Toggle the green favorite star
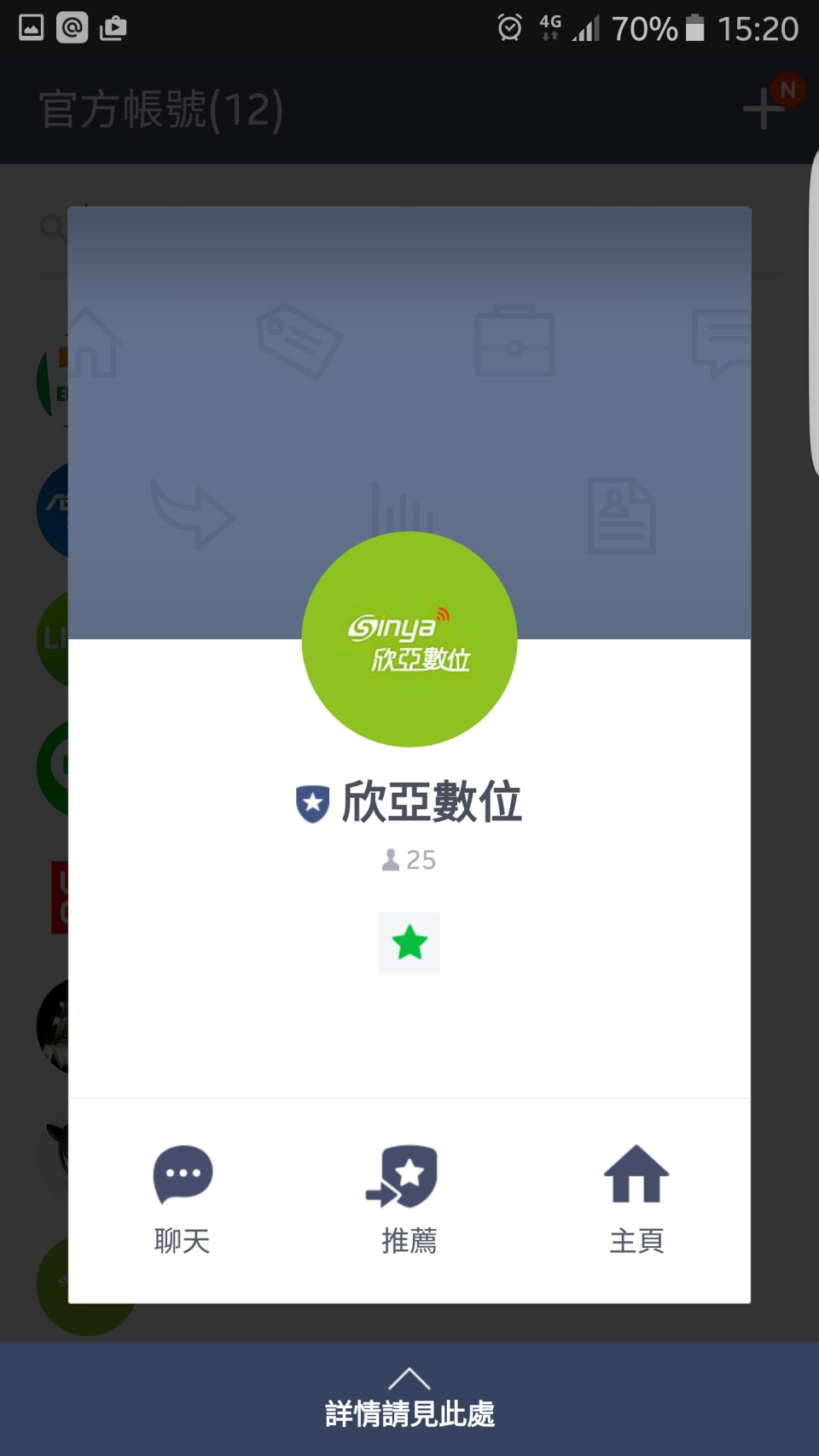This screenshot has height=1456, width=819. (409, 943)
